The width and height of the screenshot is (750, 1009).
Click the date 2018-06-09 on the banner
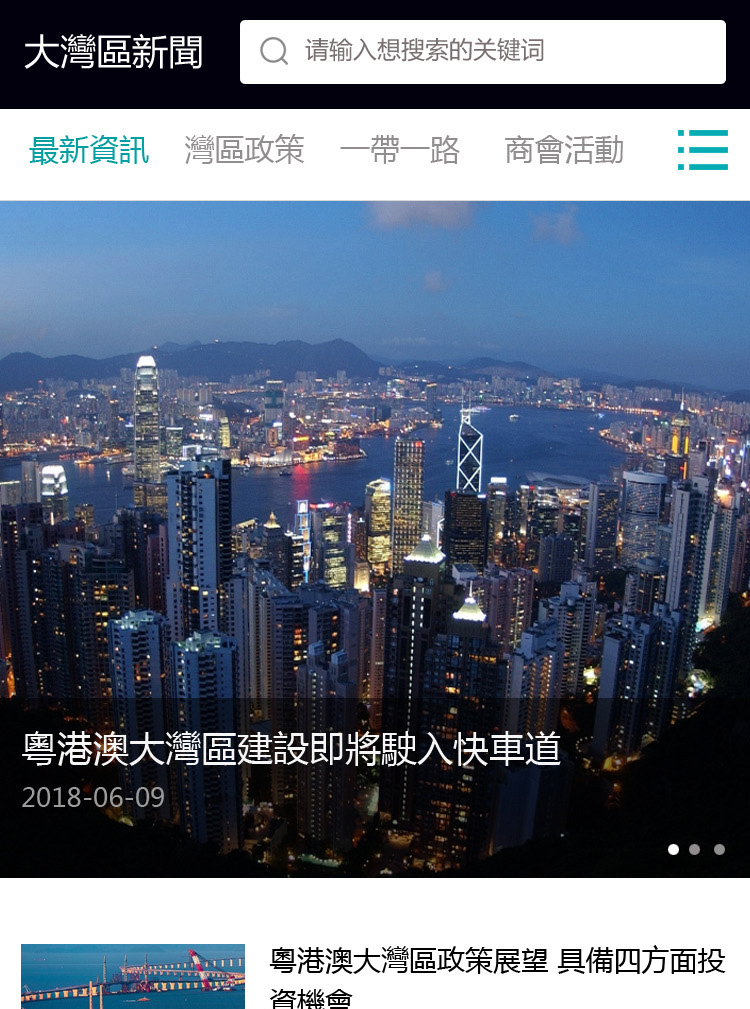pos(88,798)
